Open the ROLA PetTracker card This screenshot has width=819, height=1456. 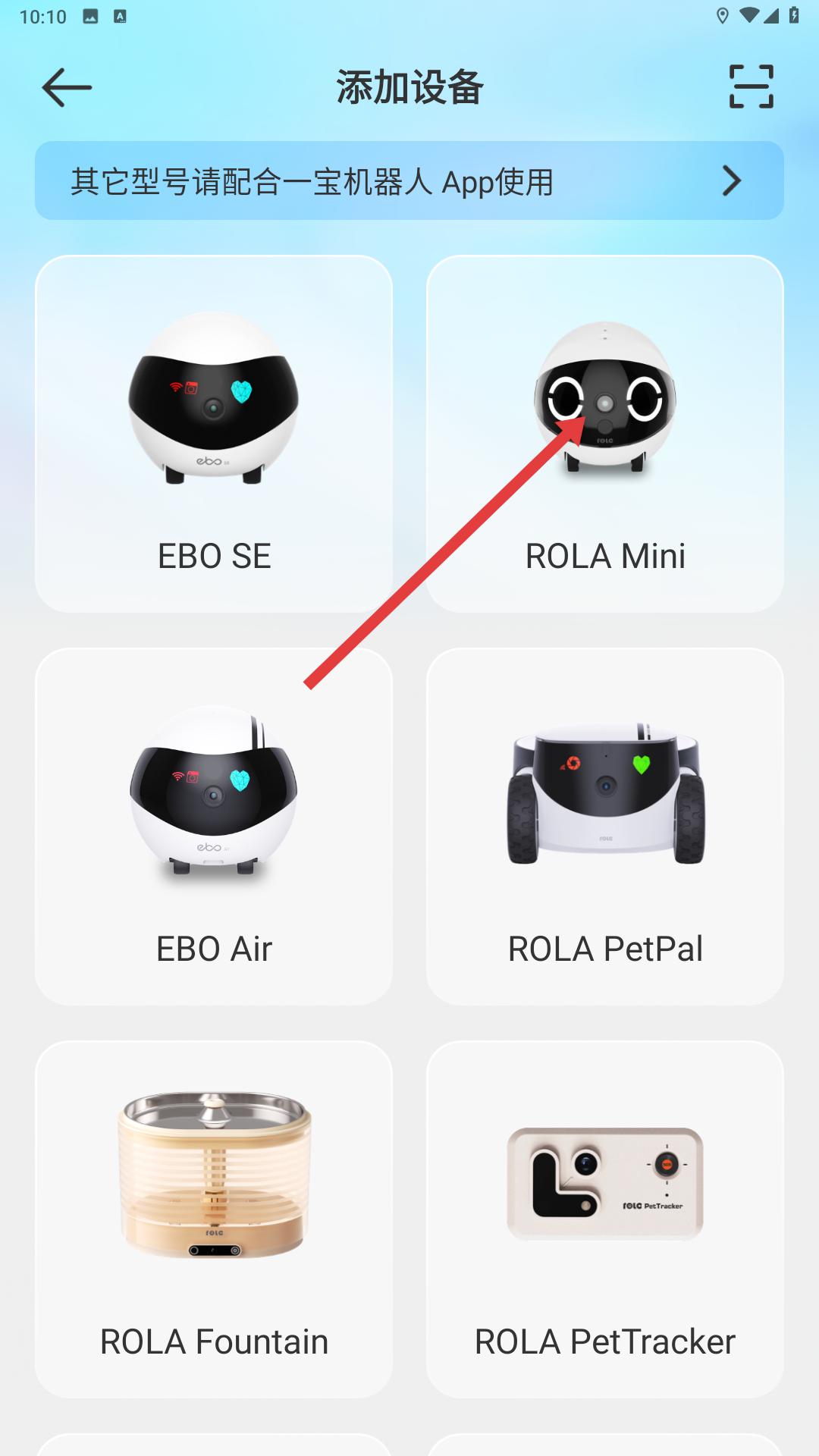(605, 1219)
